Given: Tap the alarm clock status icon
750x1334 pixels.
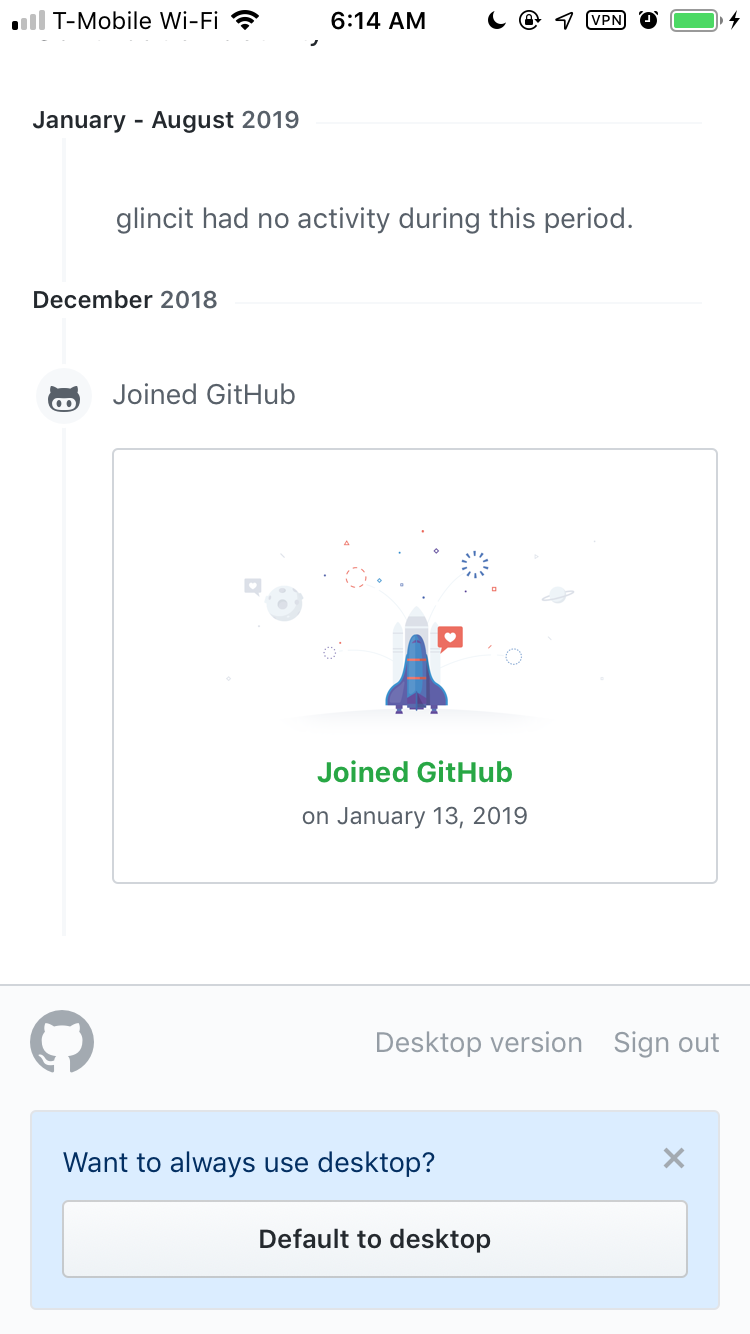Looking at the screenshot, I should point(648,19).
